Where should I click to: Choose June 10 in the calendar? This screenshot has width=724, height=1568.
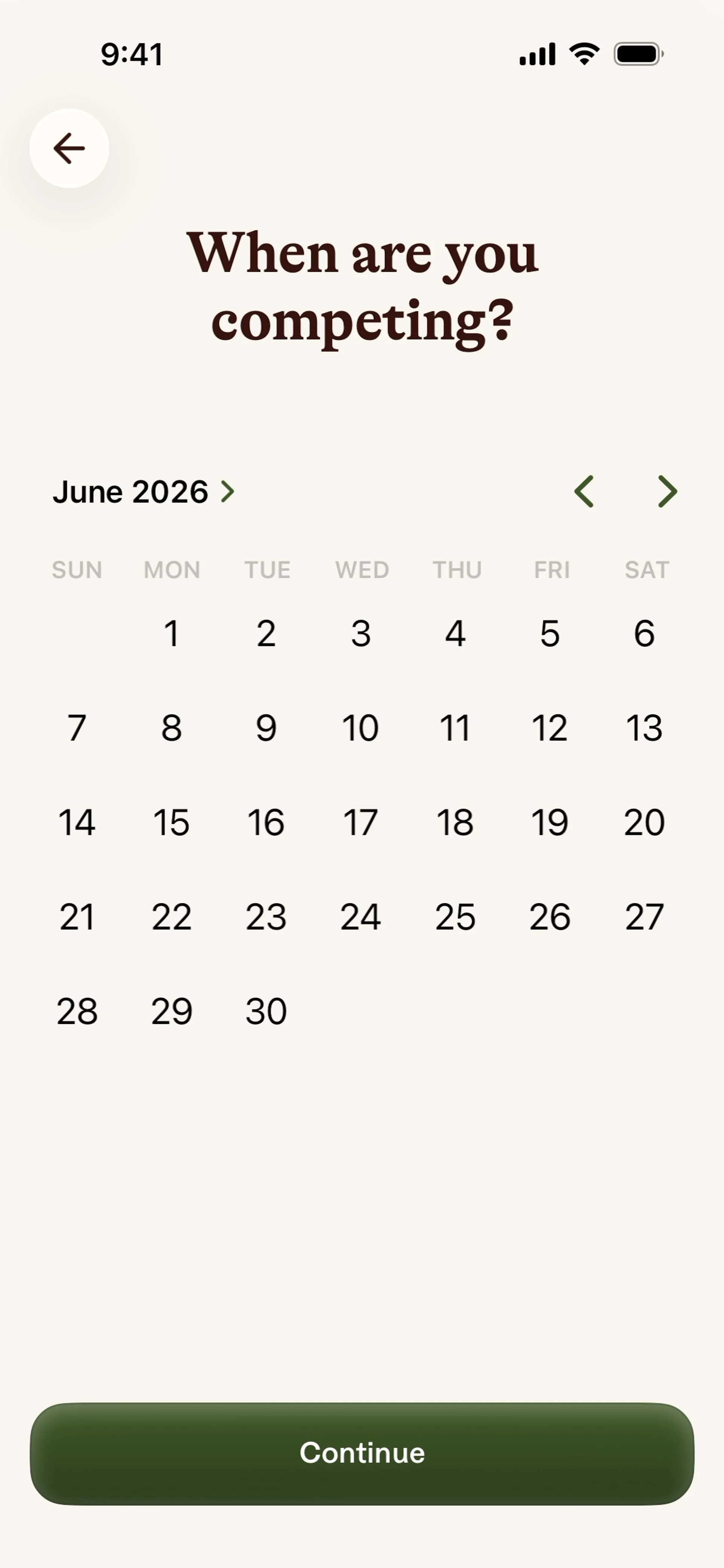coord(360,727)
